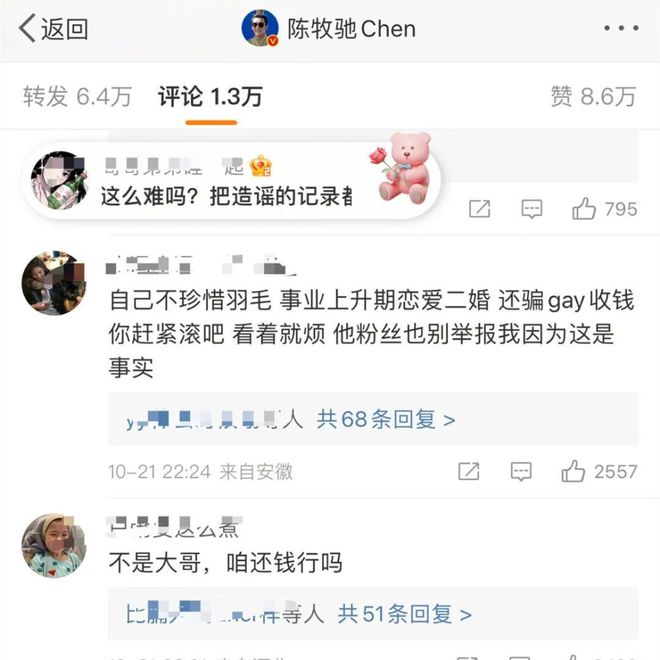Open avatar of the 自己不珍惜羽毛 commenter

54,283
